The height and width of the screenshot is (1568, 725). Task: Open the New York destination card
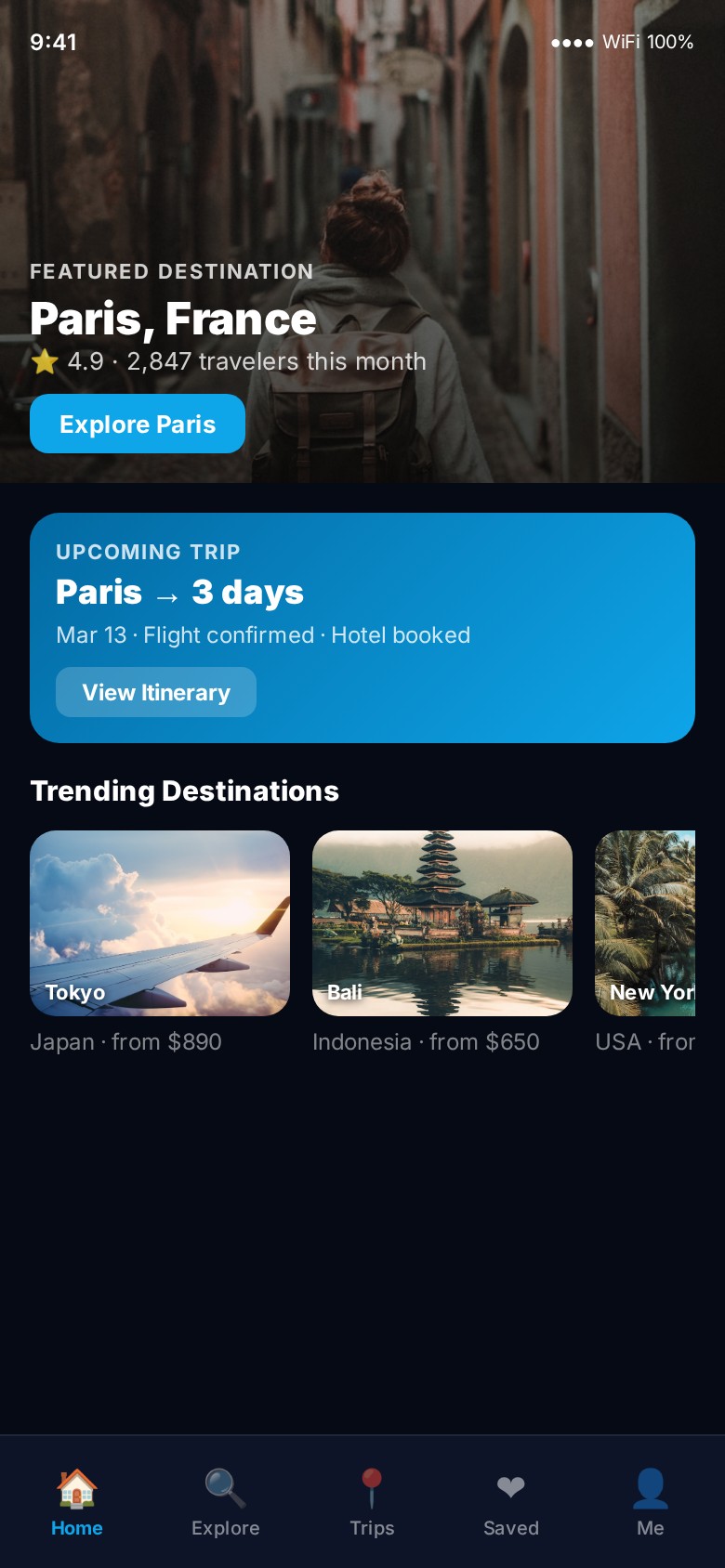[645, 923]
